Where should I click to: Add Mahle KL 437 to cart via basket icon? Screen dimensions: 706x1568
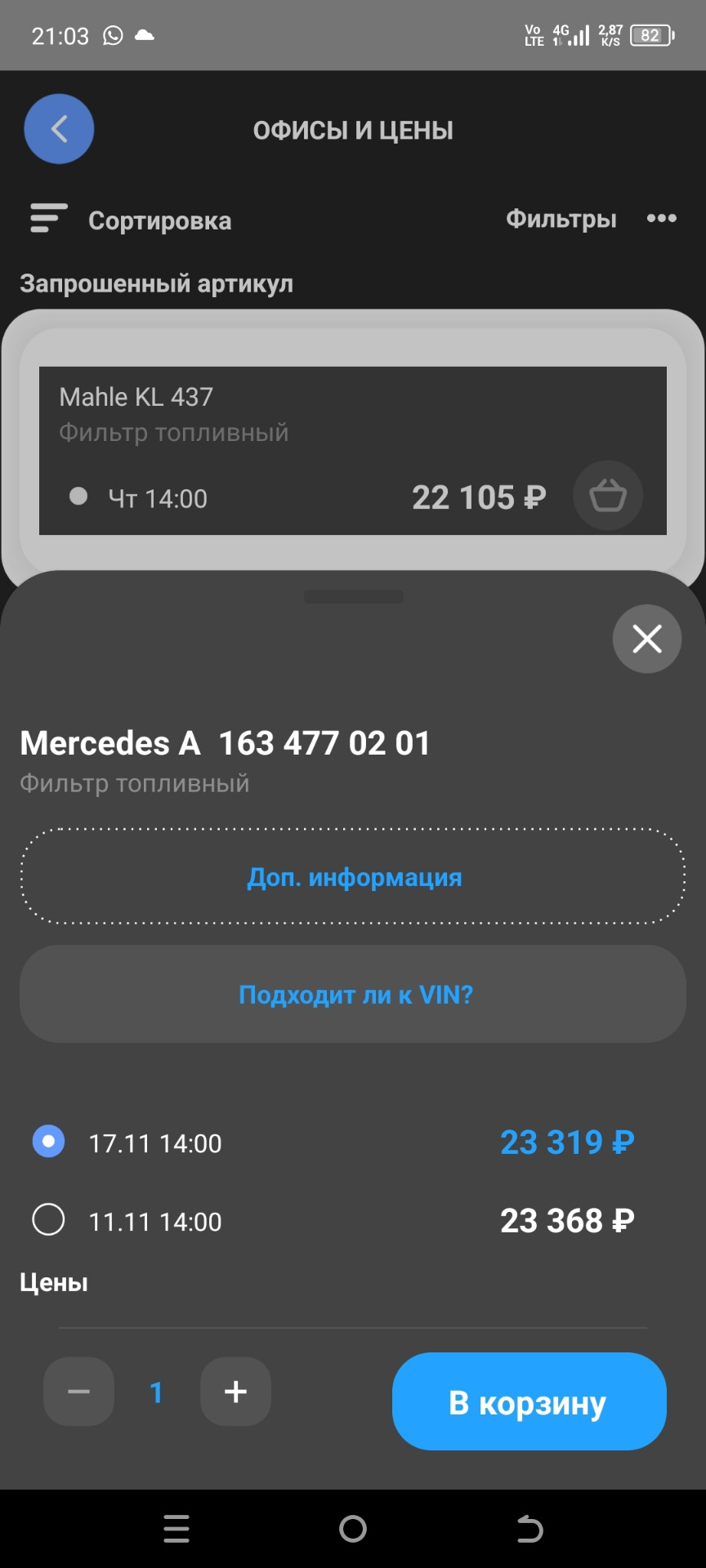[608, 495]
